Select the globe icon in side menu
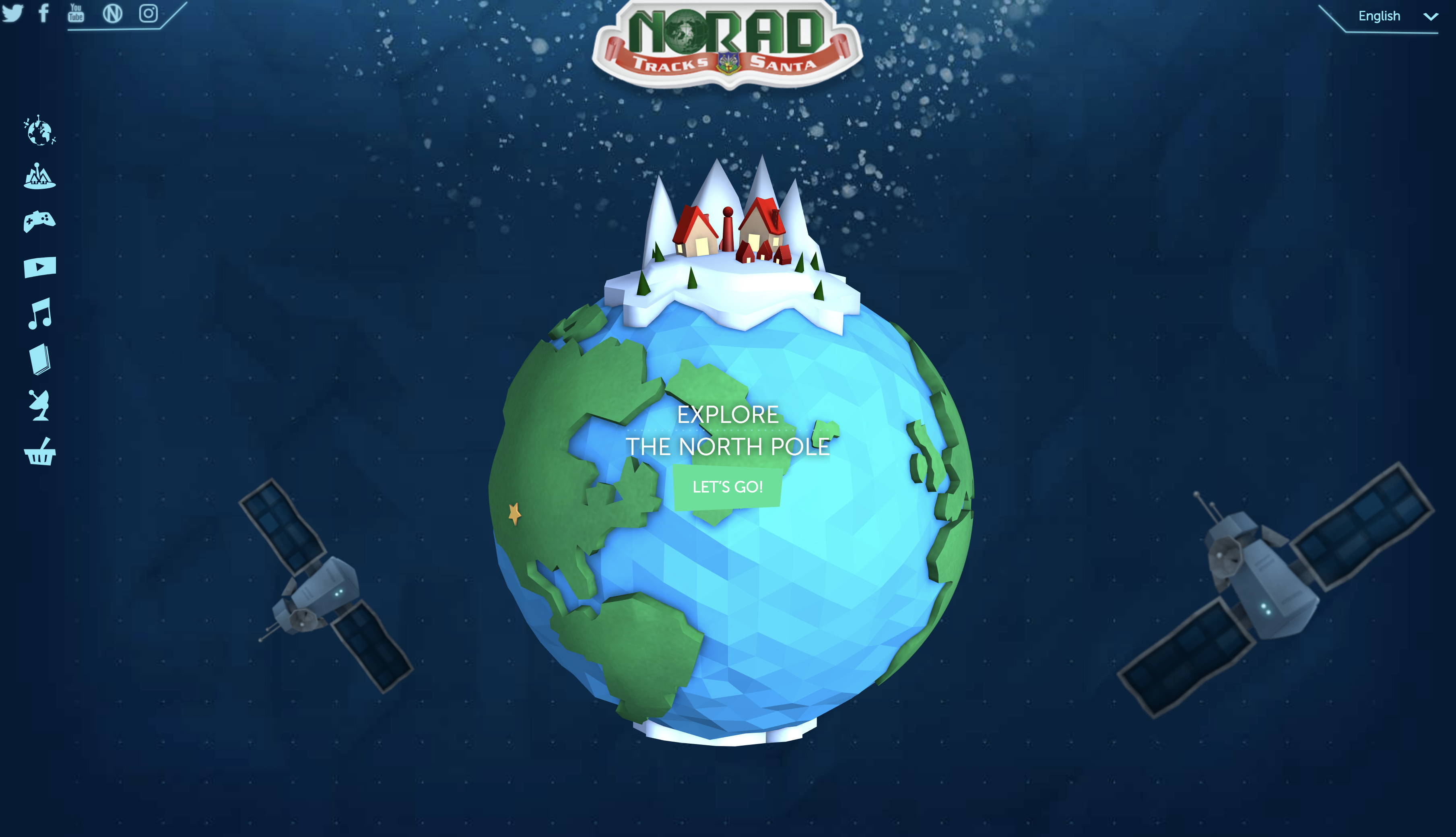This screenshot has width=1456, height=837. (40, 131)
